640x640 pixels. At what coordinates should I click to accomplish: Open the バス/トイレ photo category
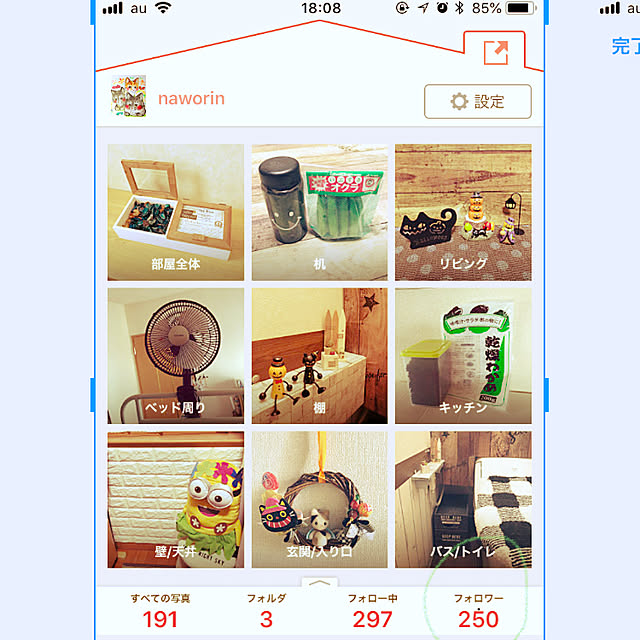463,499
